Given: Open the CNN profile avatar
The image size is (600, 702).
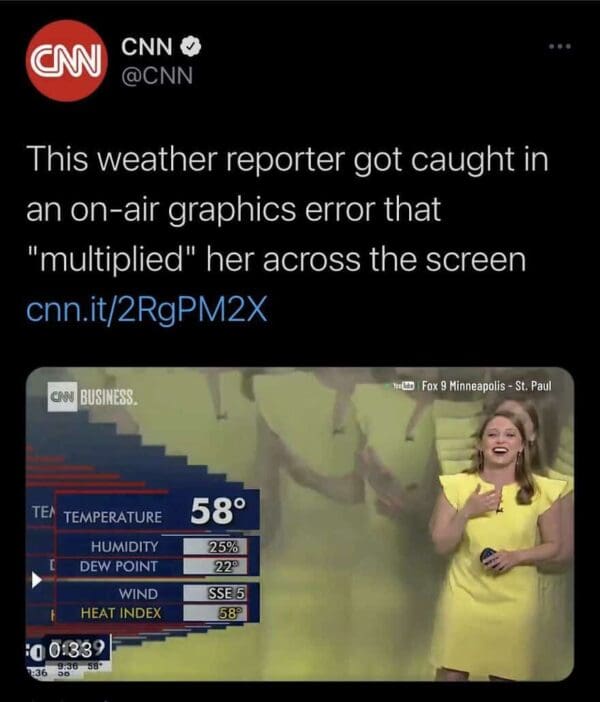Looking at the screenshot, I should [65, 60].
